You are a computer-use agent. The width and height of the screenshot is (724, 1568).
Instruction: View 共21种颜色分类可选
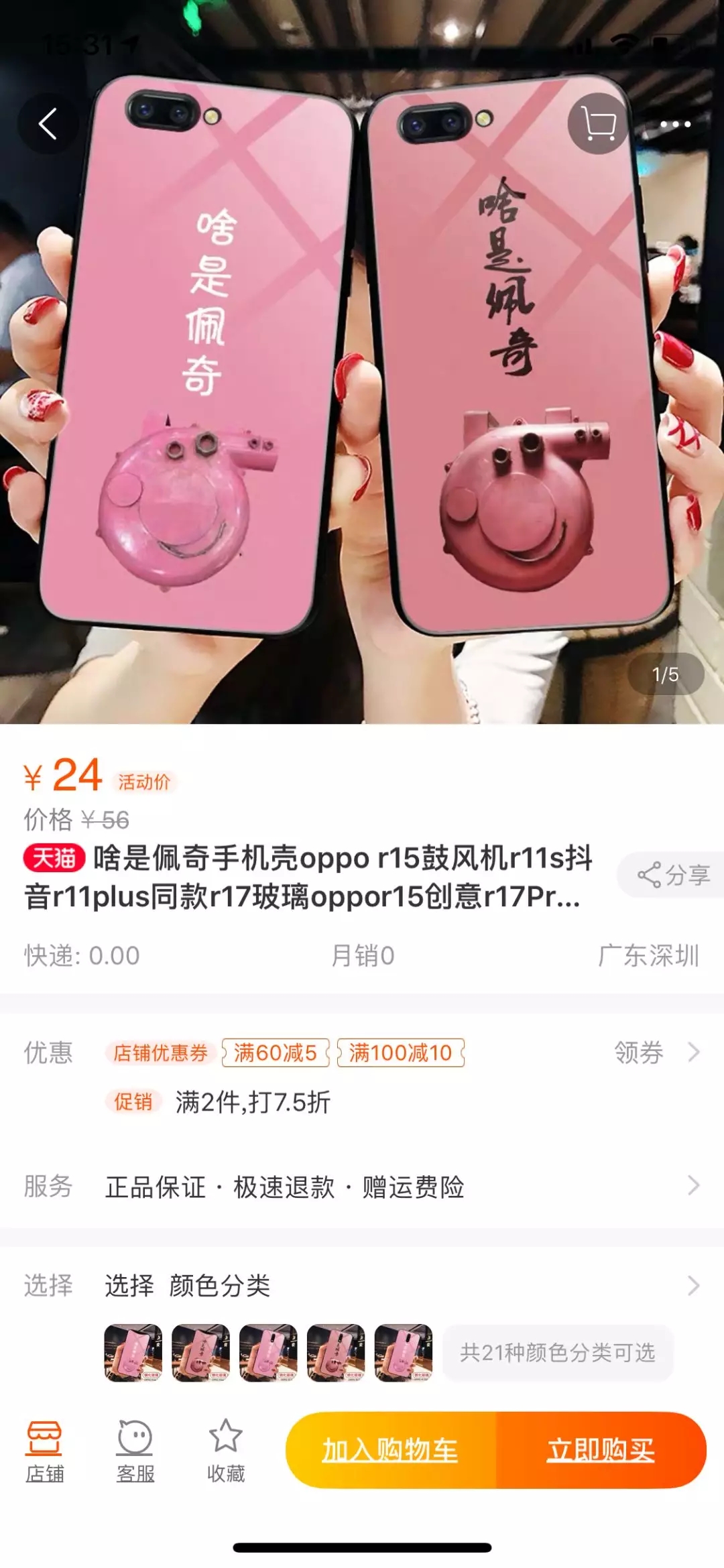(557, 1353)
